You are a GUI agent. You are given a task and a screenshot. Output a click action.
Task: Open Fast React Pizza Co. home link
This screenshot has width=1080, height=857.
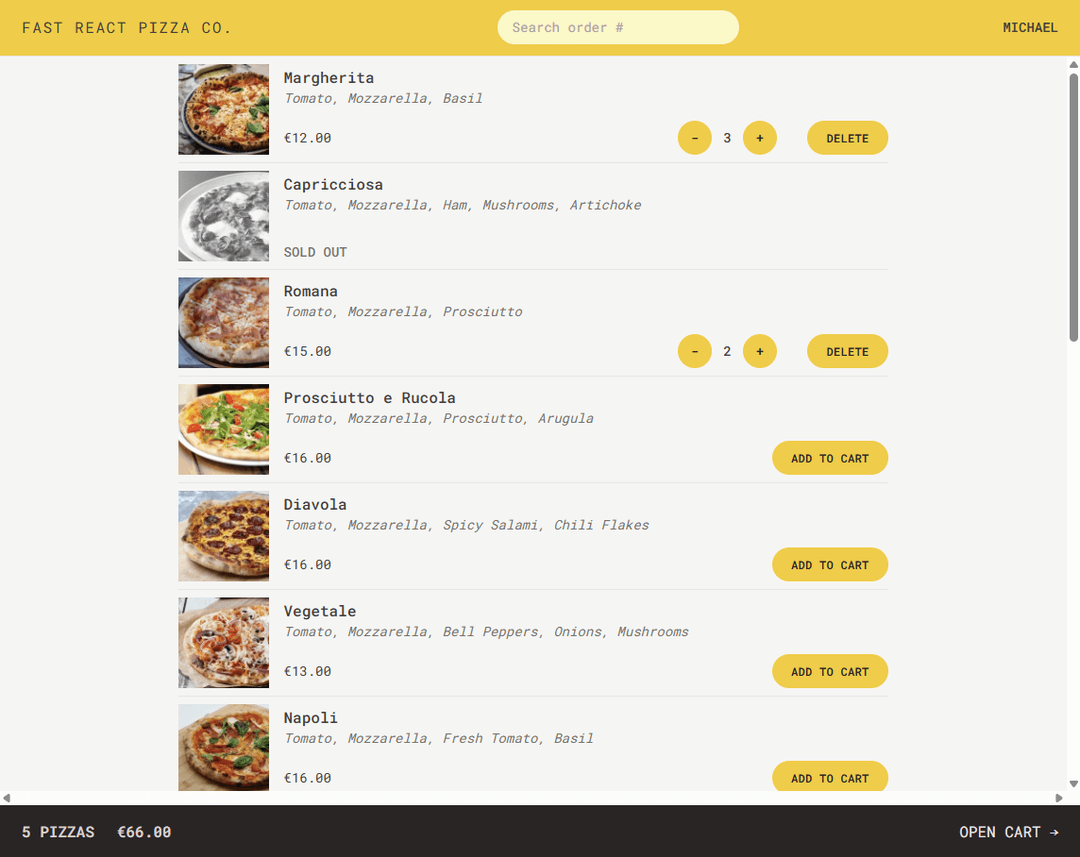pyautogui.click(x=126, y=28)
